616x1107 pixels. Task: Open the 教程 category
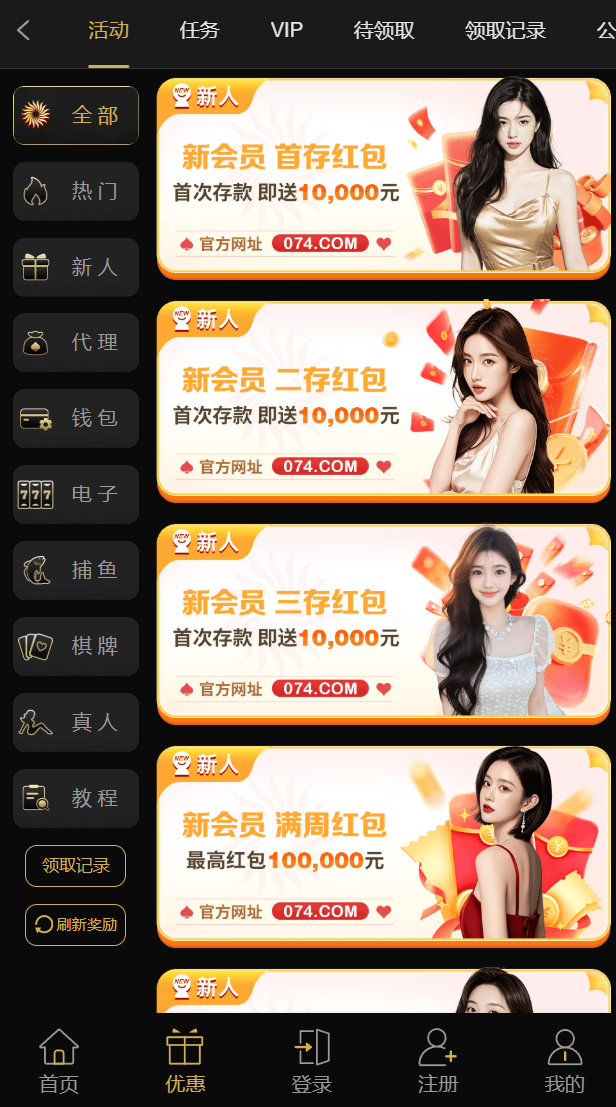click(76, 798)
